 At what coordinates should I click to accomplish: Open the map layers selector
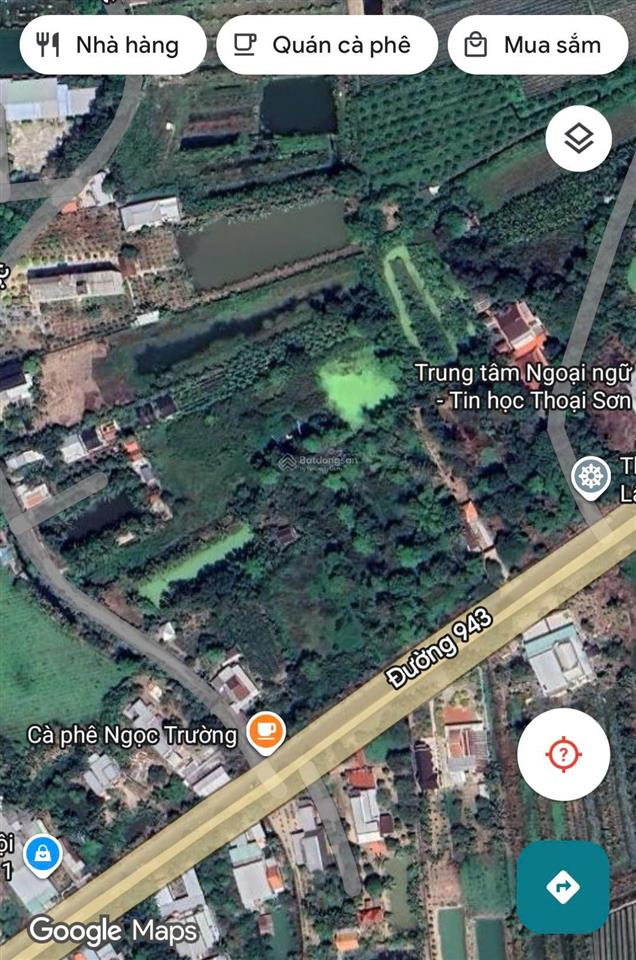579,139
